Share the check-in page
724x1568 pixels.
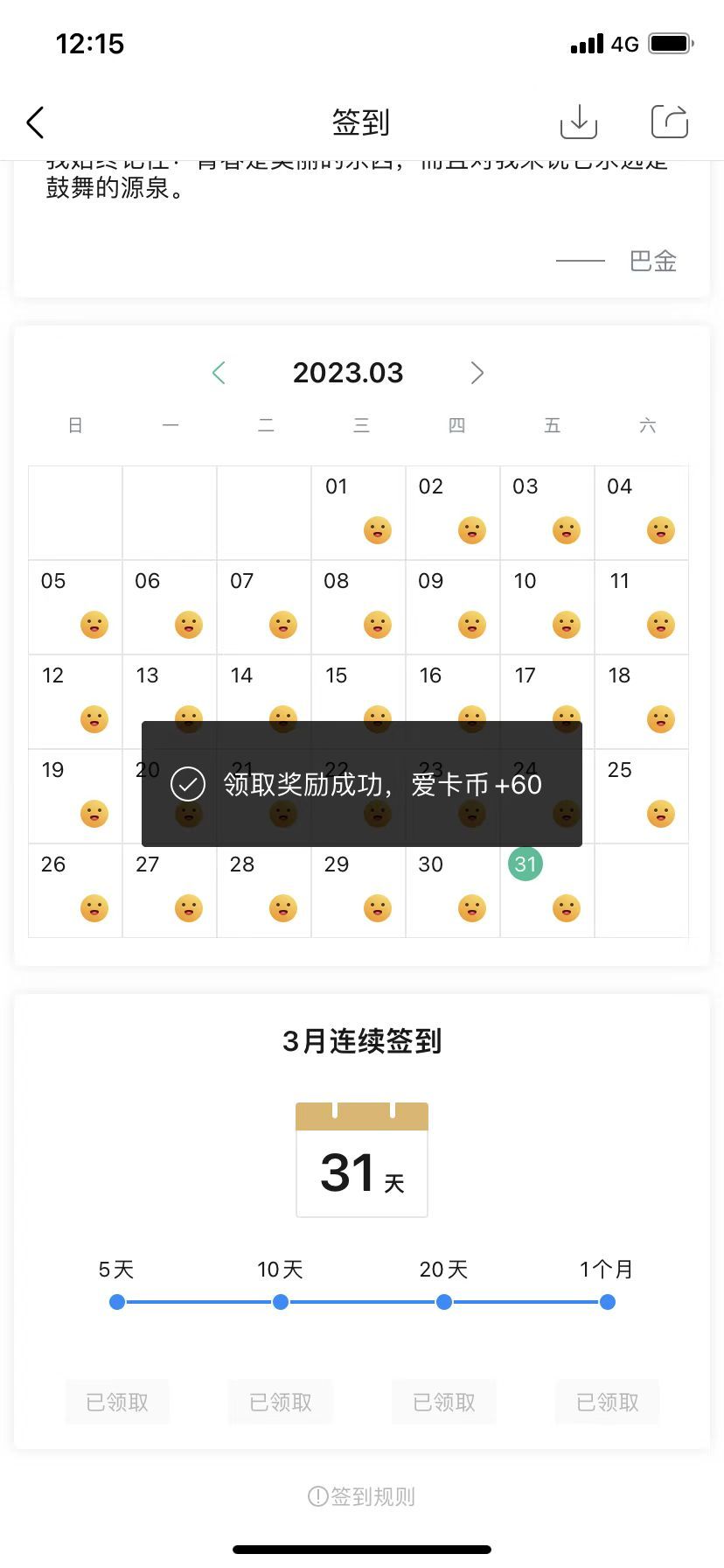tap(670, 122)
